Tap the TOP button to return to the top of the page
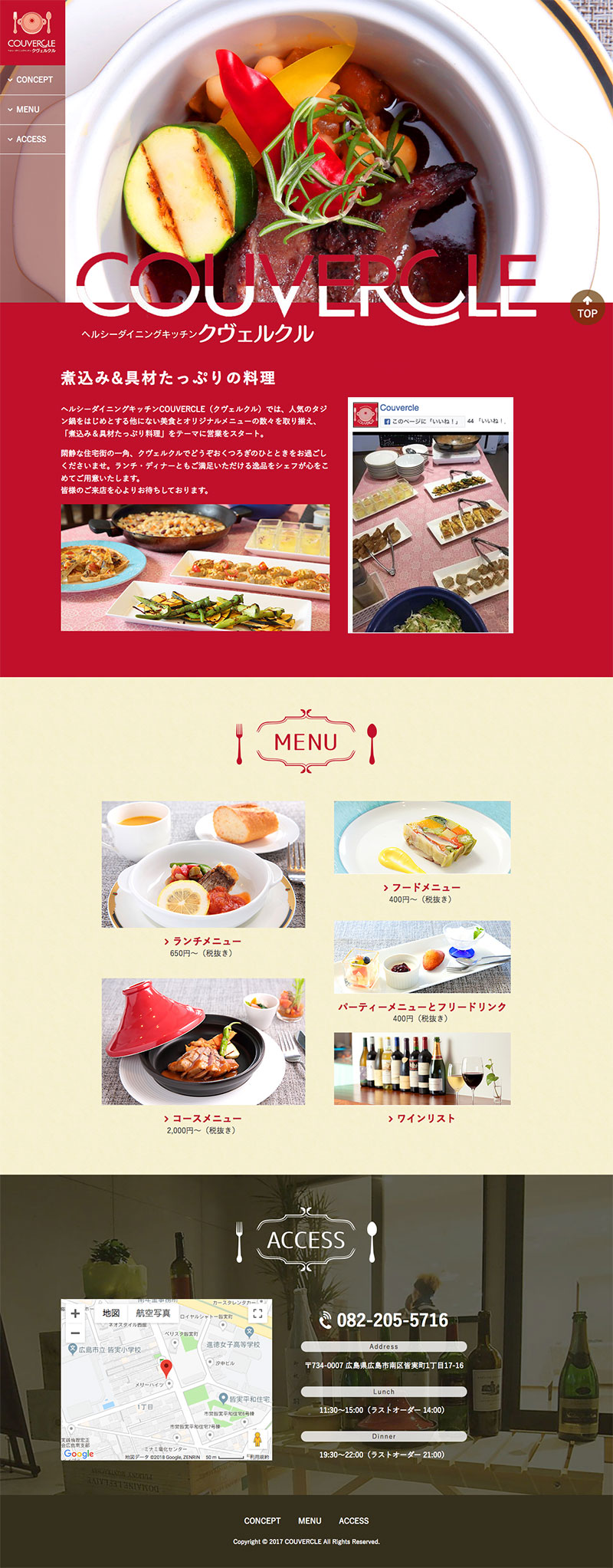613x1568 pixels. point(587,307)
